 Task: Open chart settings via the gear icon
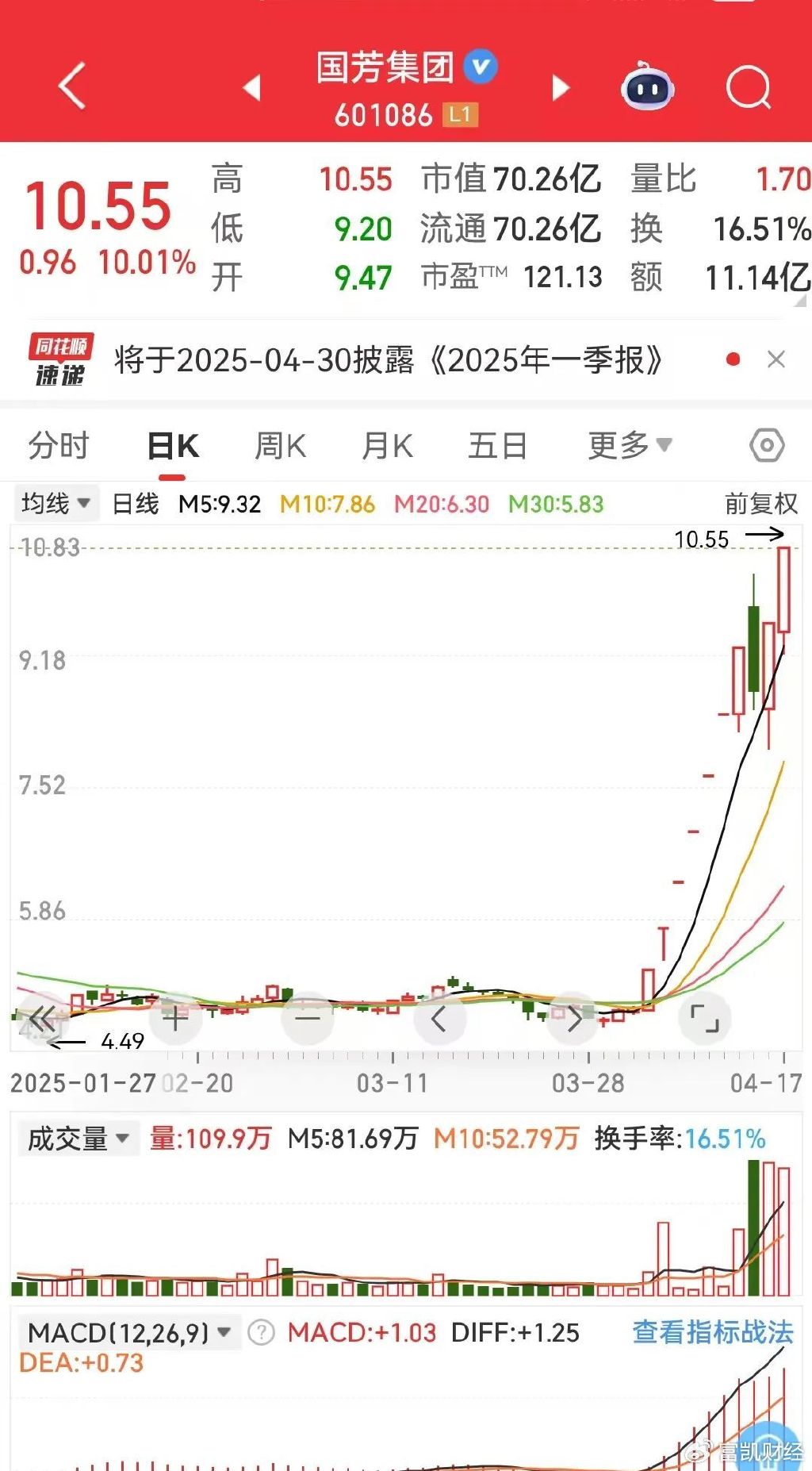tap(766, 446)
